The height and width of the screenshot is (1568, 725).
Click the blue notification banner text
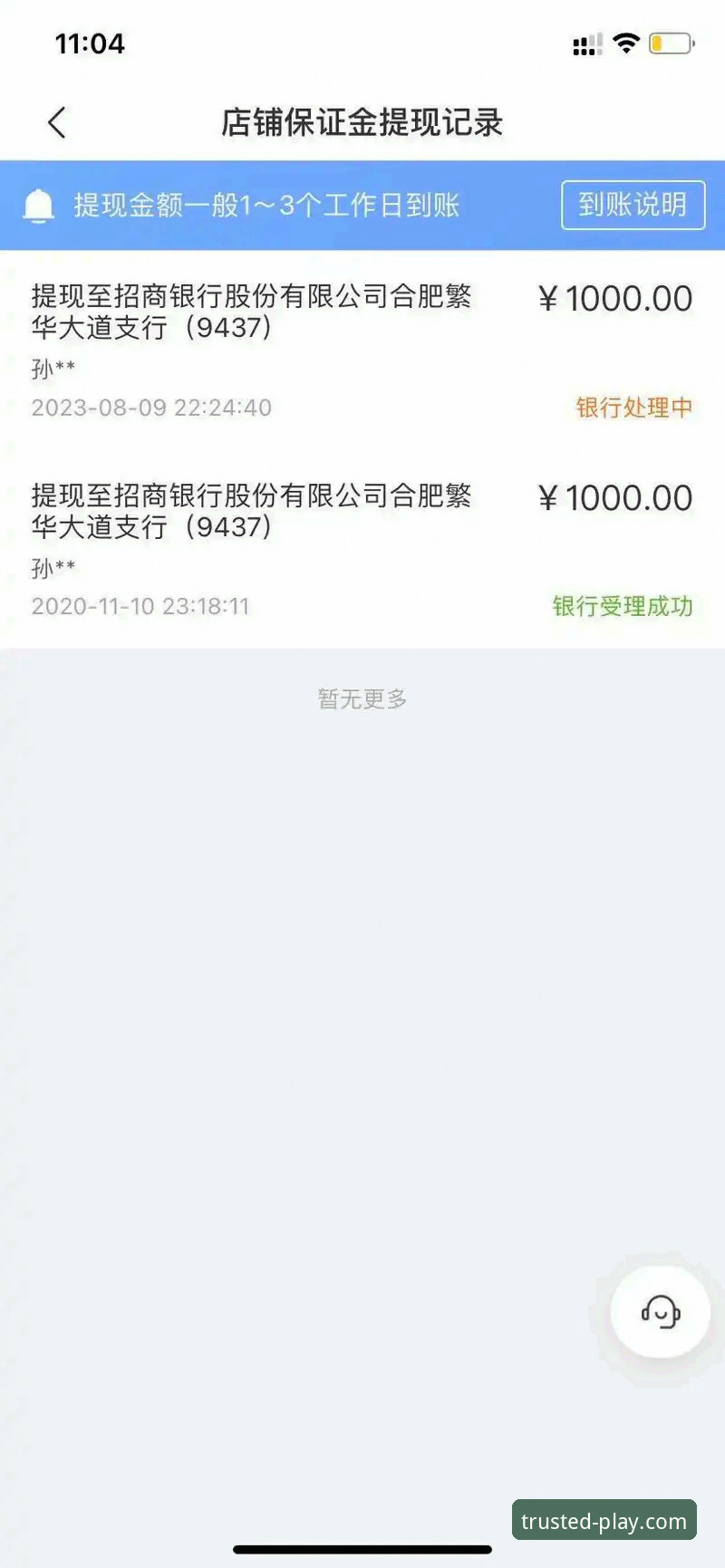pyautogui.click(x=267, y=205)
